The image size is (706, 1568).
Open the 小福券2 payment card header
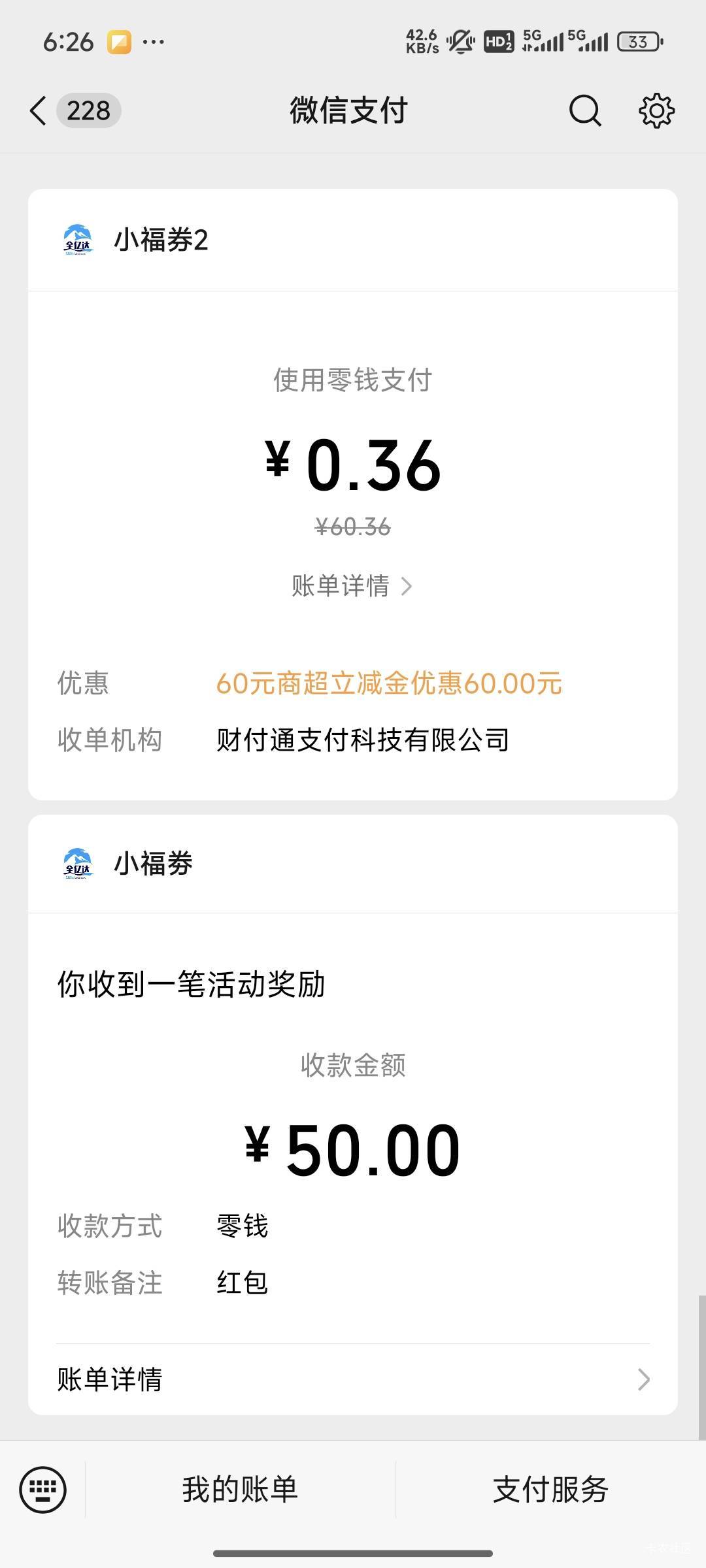coord(353,240)
